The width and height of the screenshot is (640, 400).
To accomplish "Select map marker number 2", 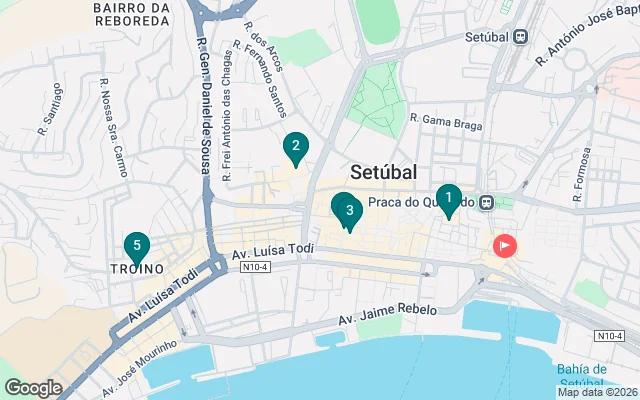I will tap(295, 148).
